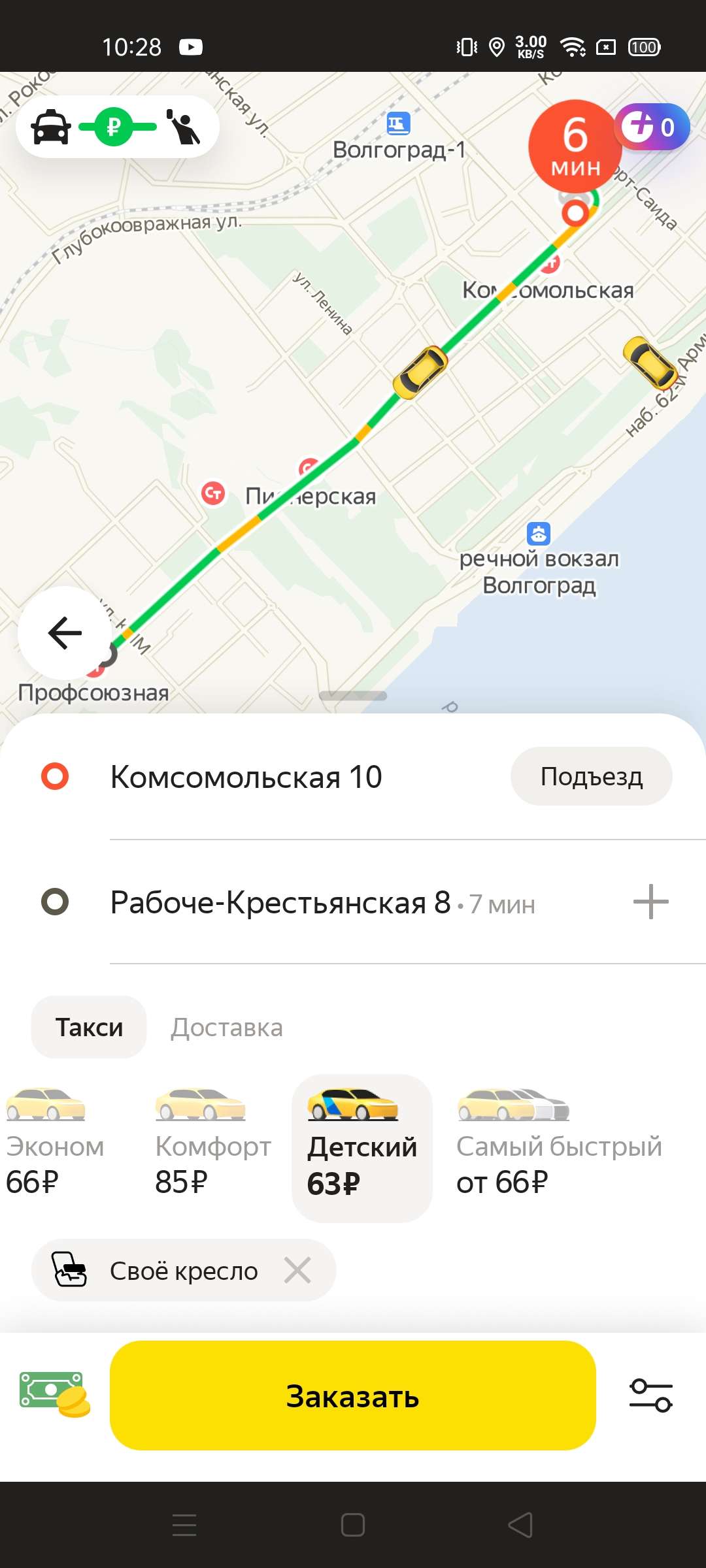Edit pickup address Комсомольская 10
Image resolution: width=706 pixels, height=1568 pixels.
(x=246, y=777)
